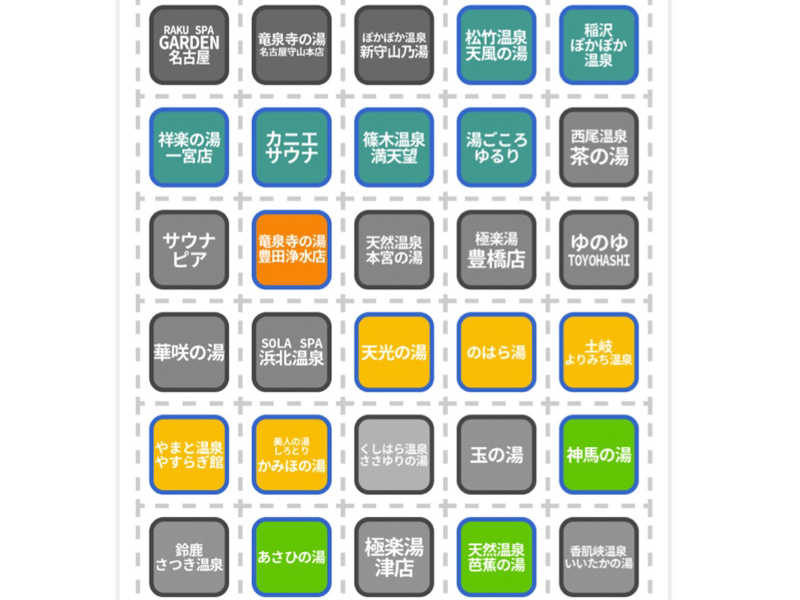
Task: Select the 松竹温泉 天風の湯 tile
Action: click(x=496, y=45)
